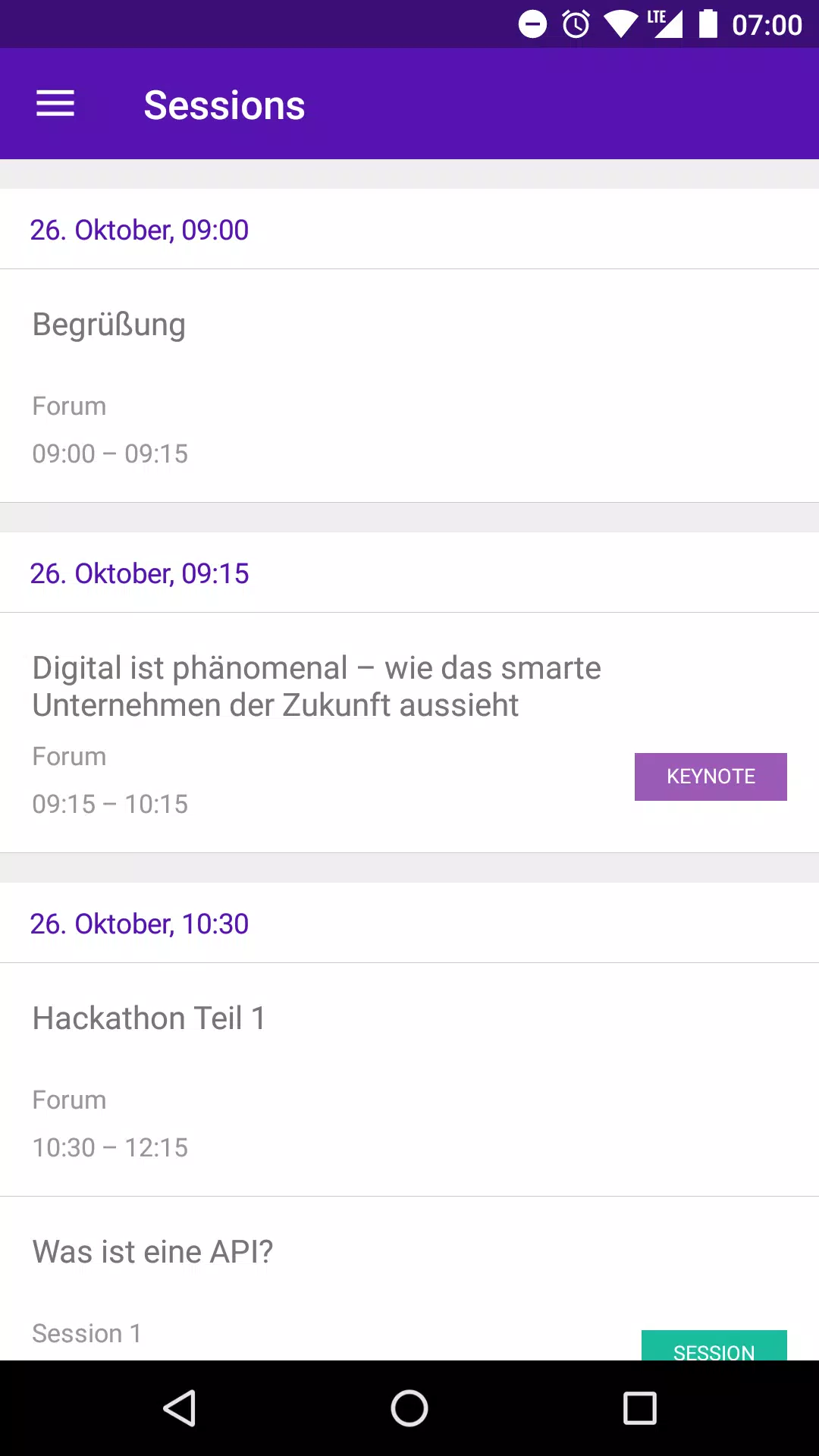
Task: Open the hamburger navigation drawer
Action: pos(55,104)
